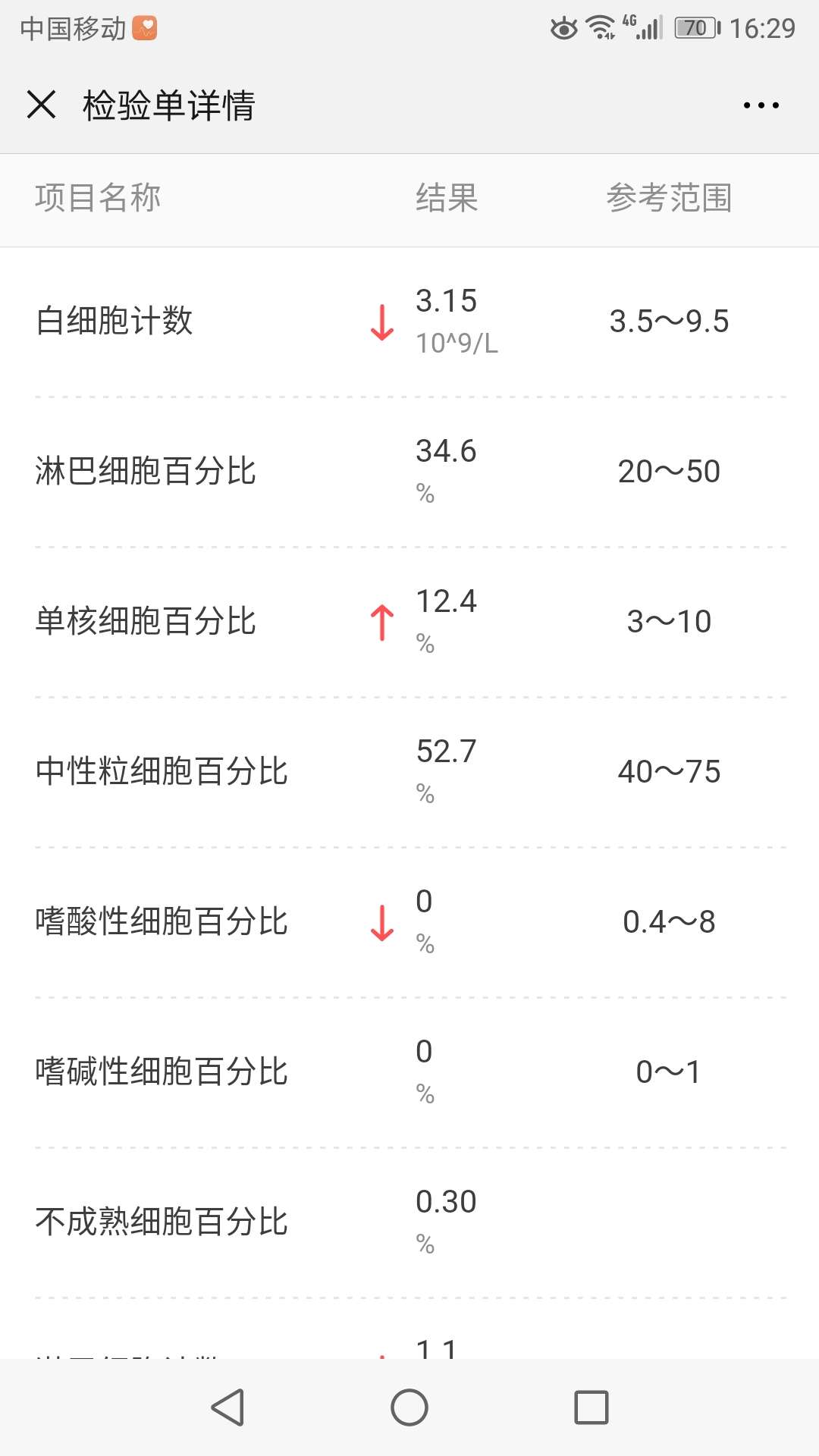Image resolution: width=819 pixels, height=1456 pixels.
Task: Close the 检验单详情 page
Action: pos(41,105)
